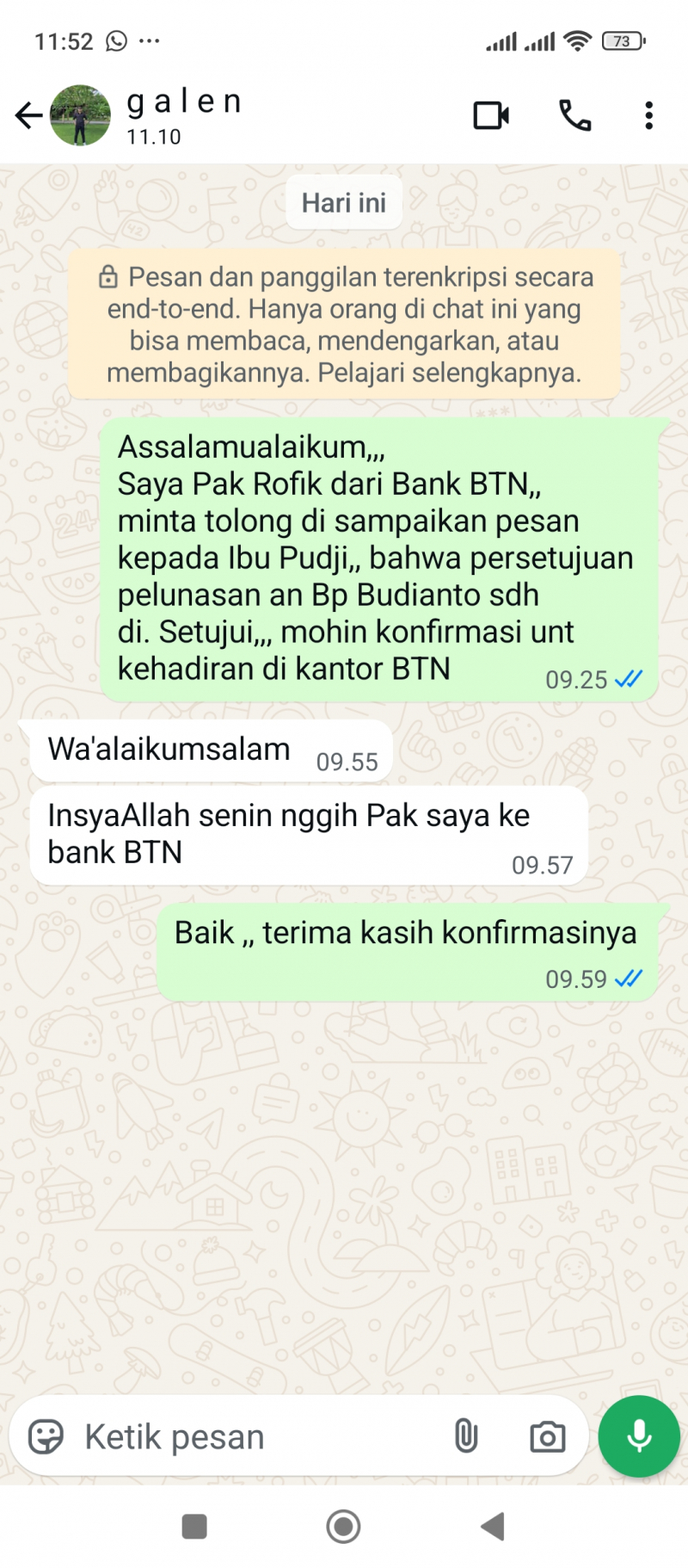Open the chat overflow menu
The height and width of the screenshot is (1568, 688).
click(x=648, y=115)
